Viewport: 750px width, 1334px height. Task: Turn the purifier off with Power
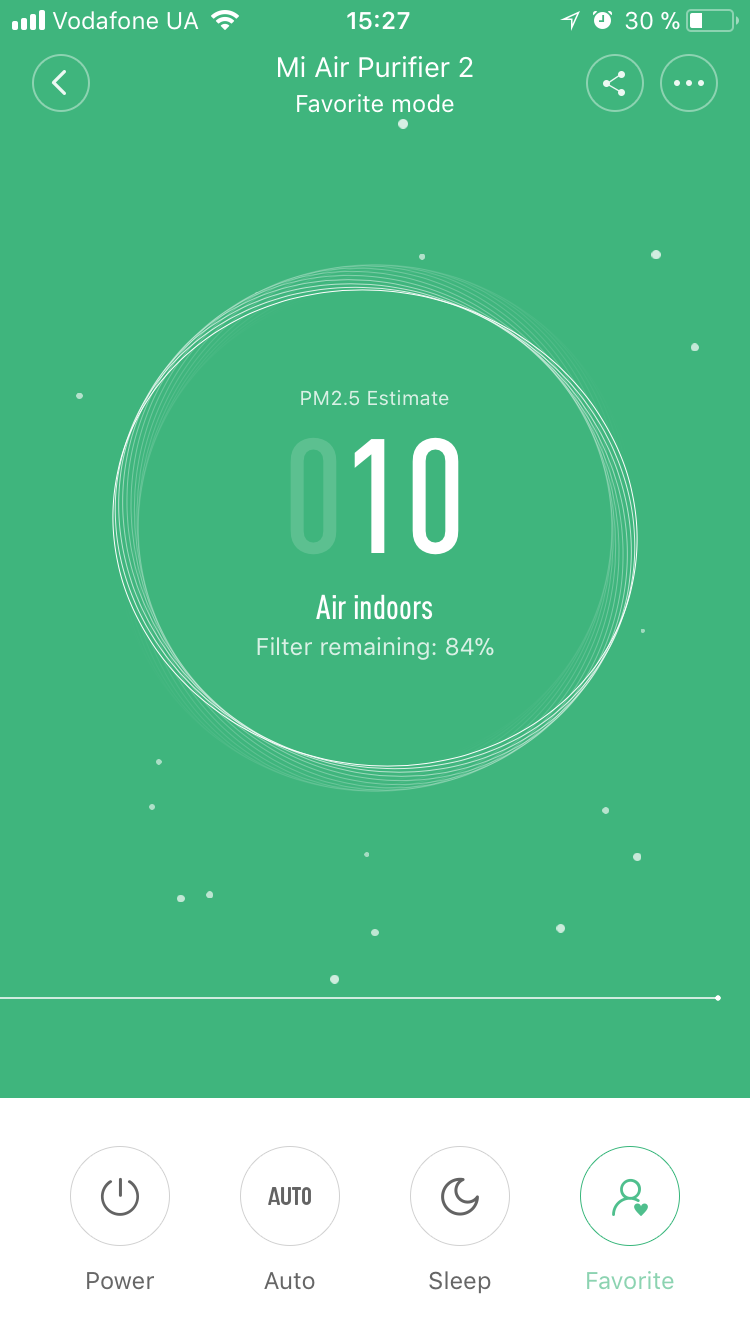(120, 1196)
